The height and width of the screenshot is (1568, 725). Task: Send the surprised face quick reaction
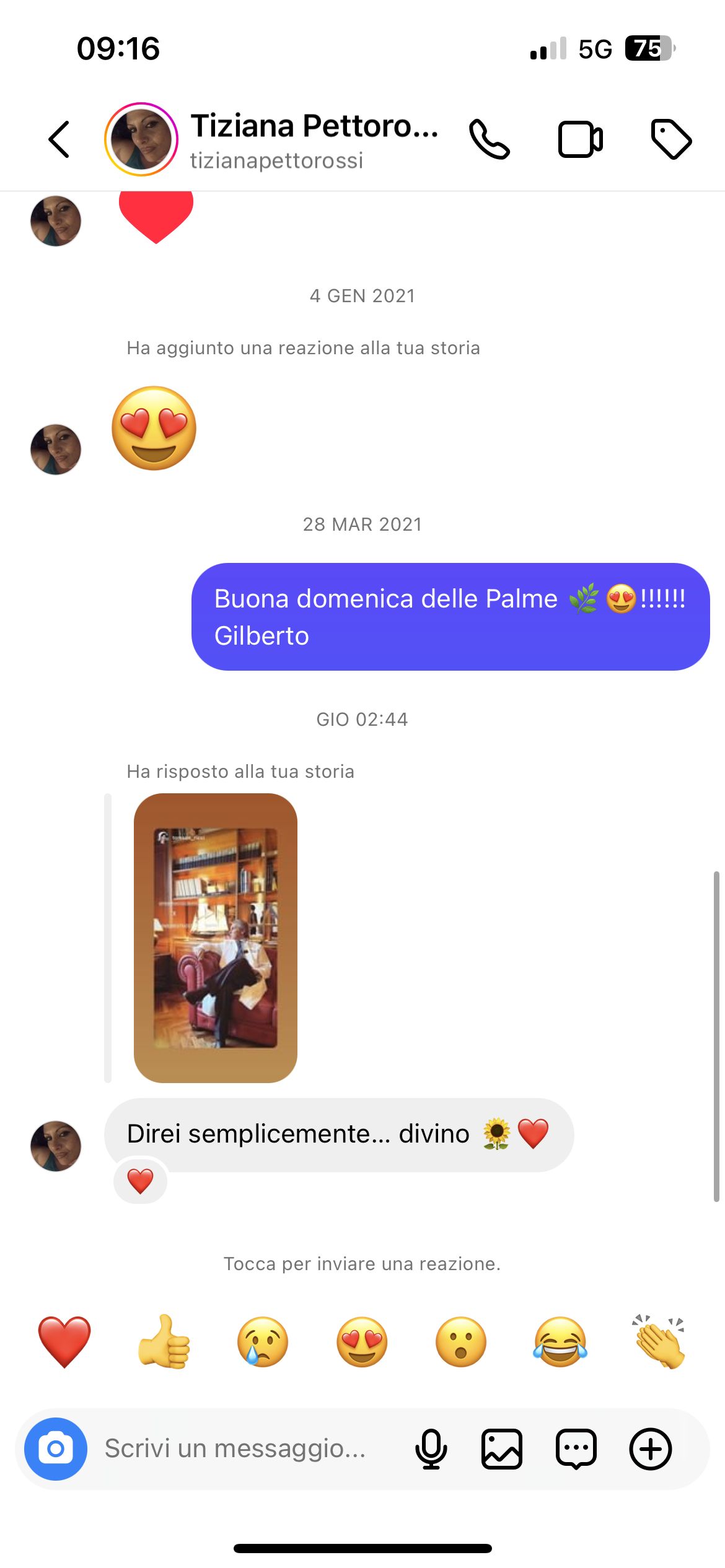(x=461, y=1341)
